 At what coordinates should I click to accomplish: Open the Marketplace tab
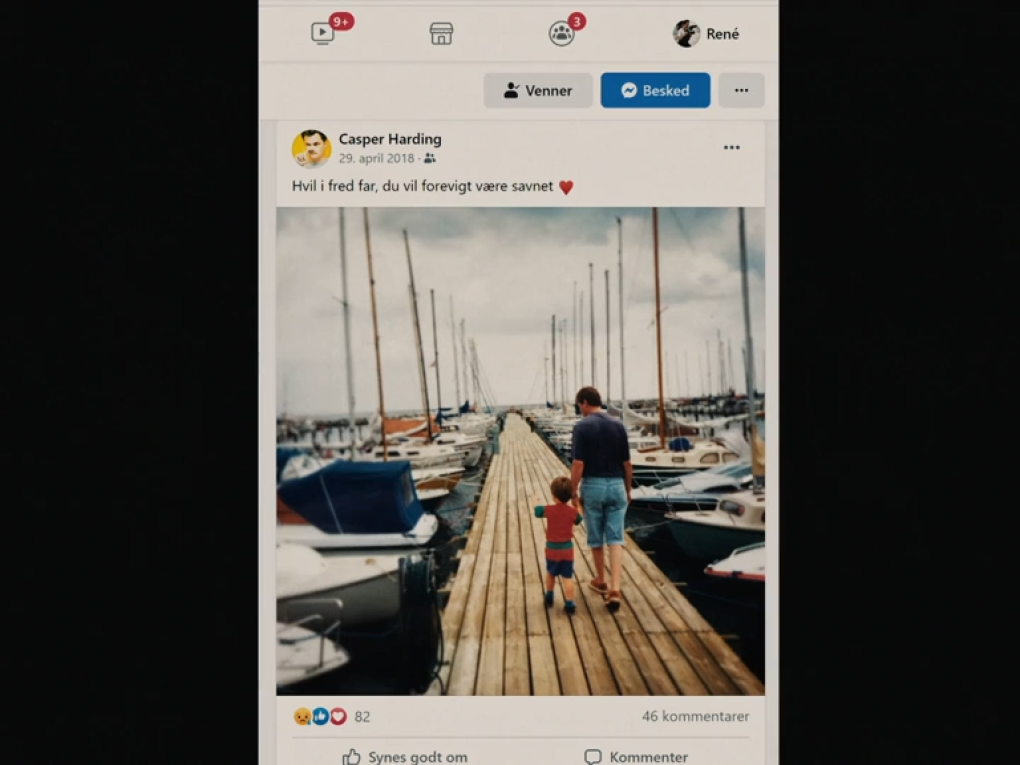click(441, 33)
